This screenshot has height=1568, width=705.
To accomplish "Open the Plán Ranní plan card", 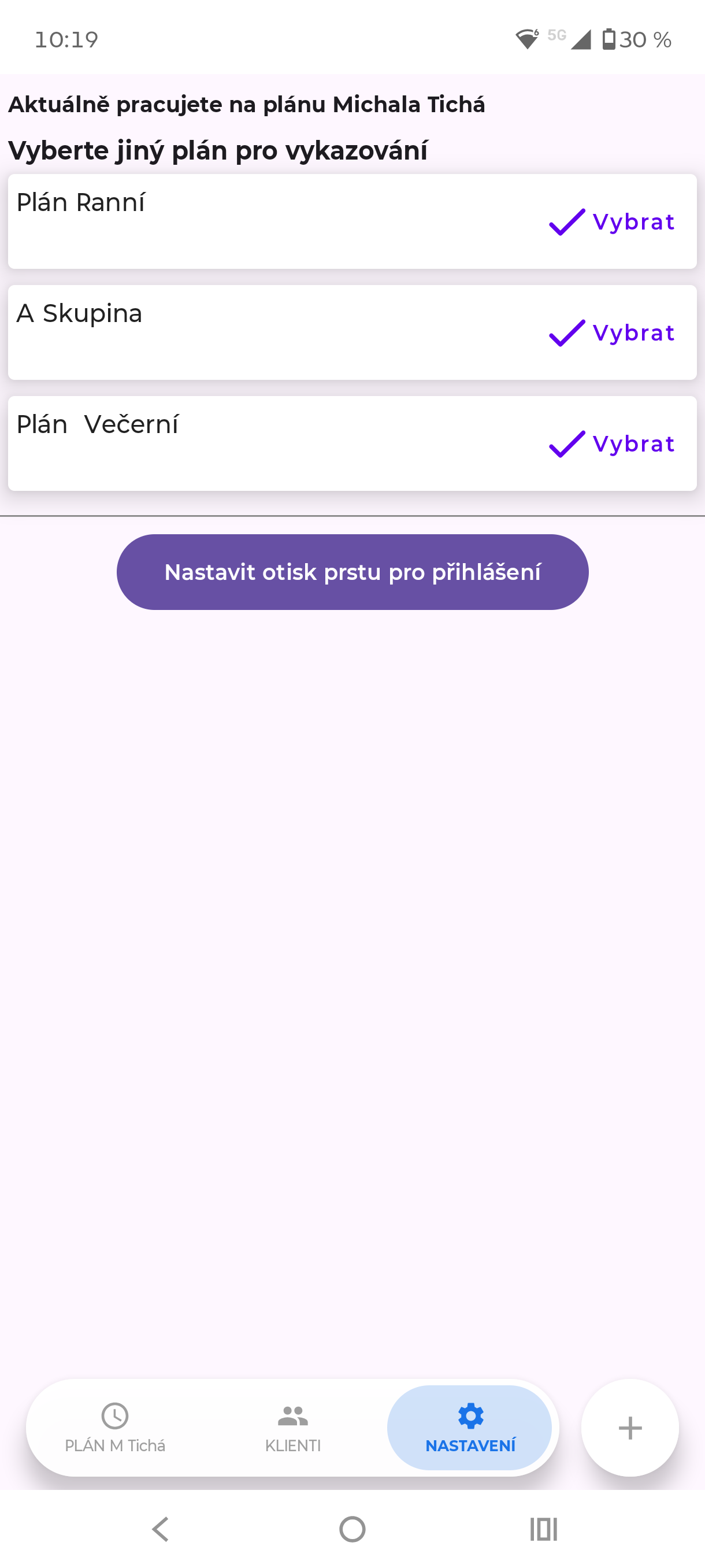I will tap(243, 221).
